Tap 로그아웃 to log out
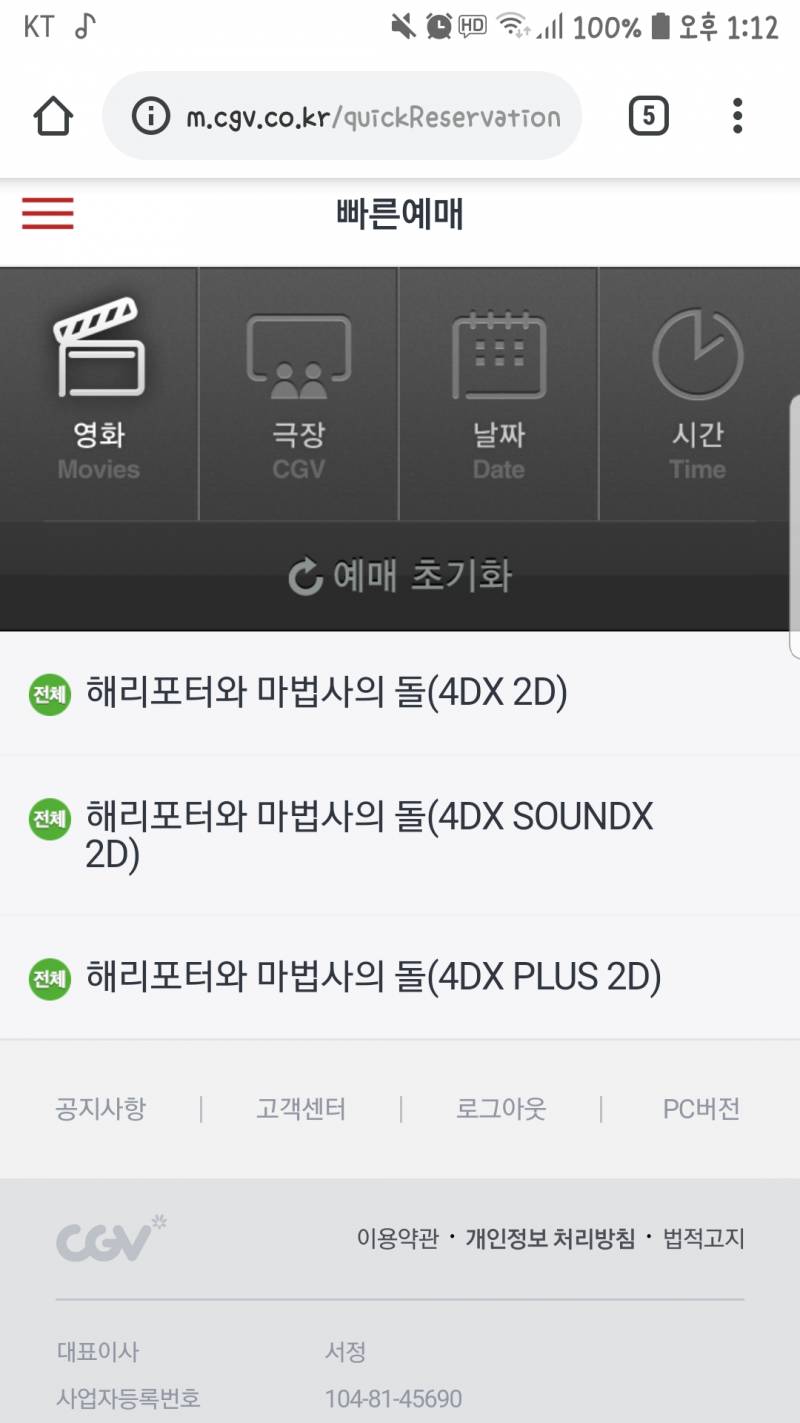 click(x=500, y=1108)
